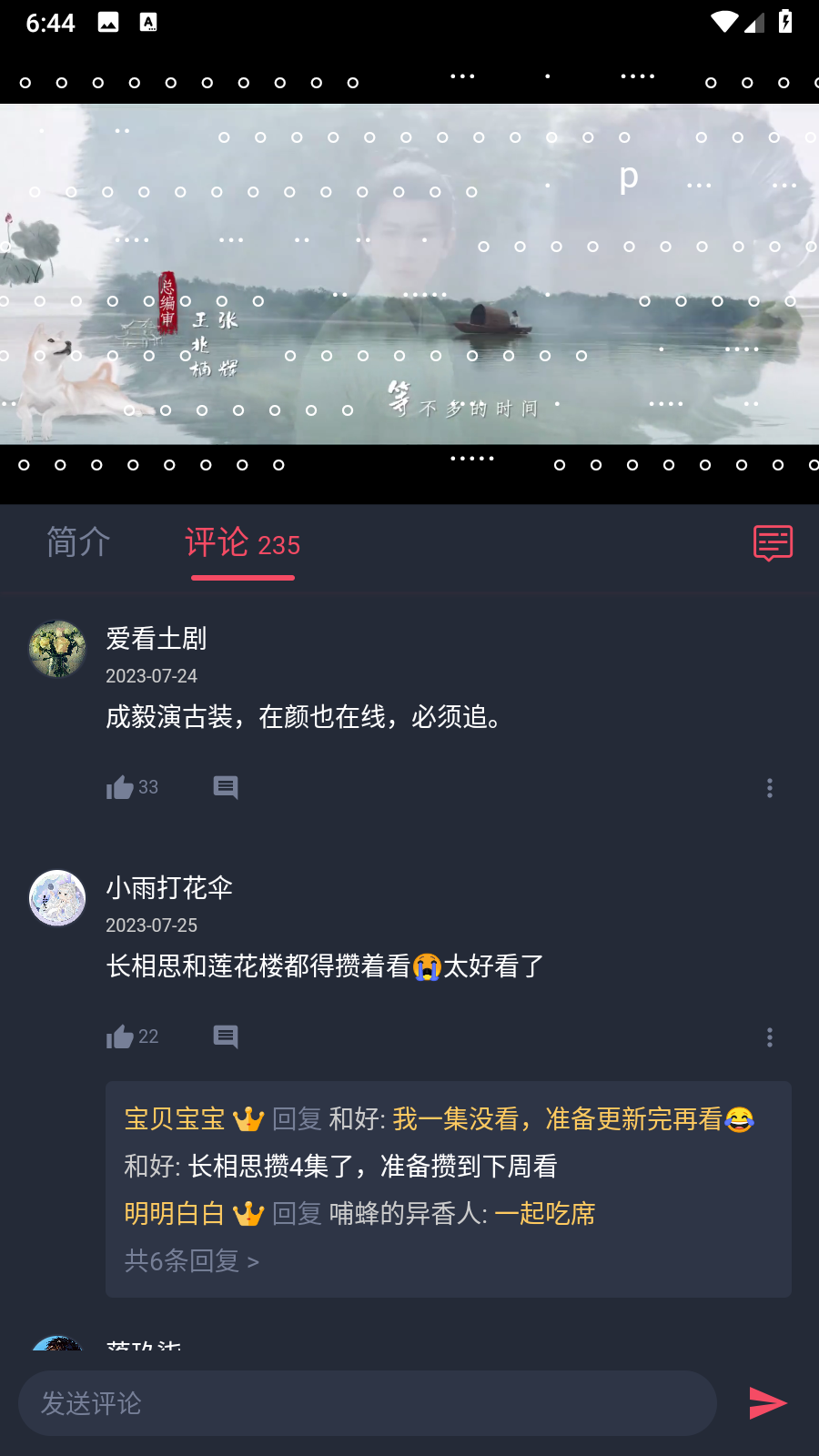Send the comment with arrow icon
Screen dimensions: 819x1456
point(767,1403)
